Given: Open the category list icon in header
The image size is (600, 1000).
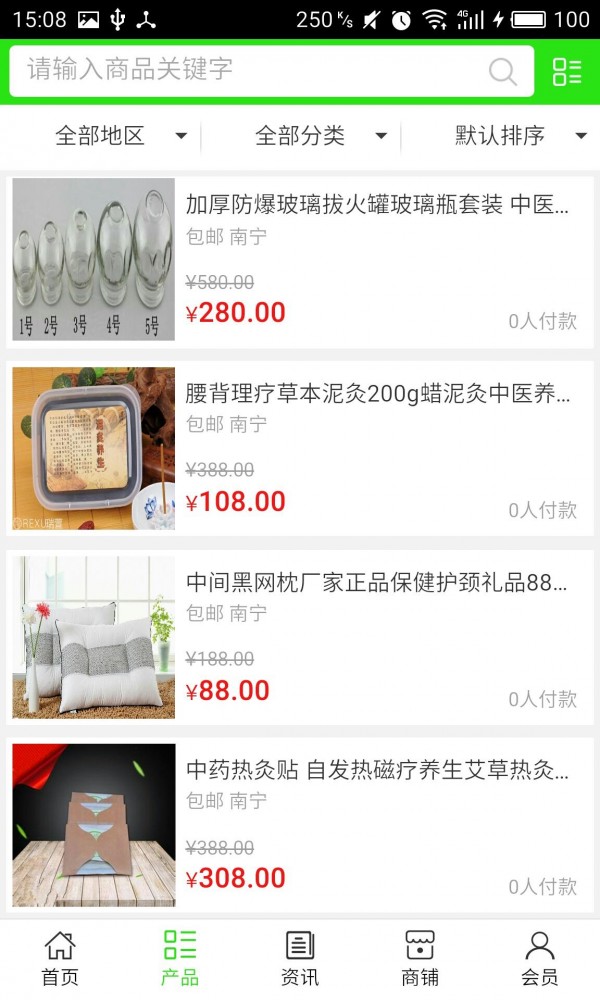Looking at the screenshot, I should (567, 71).
